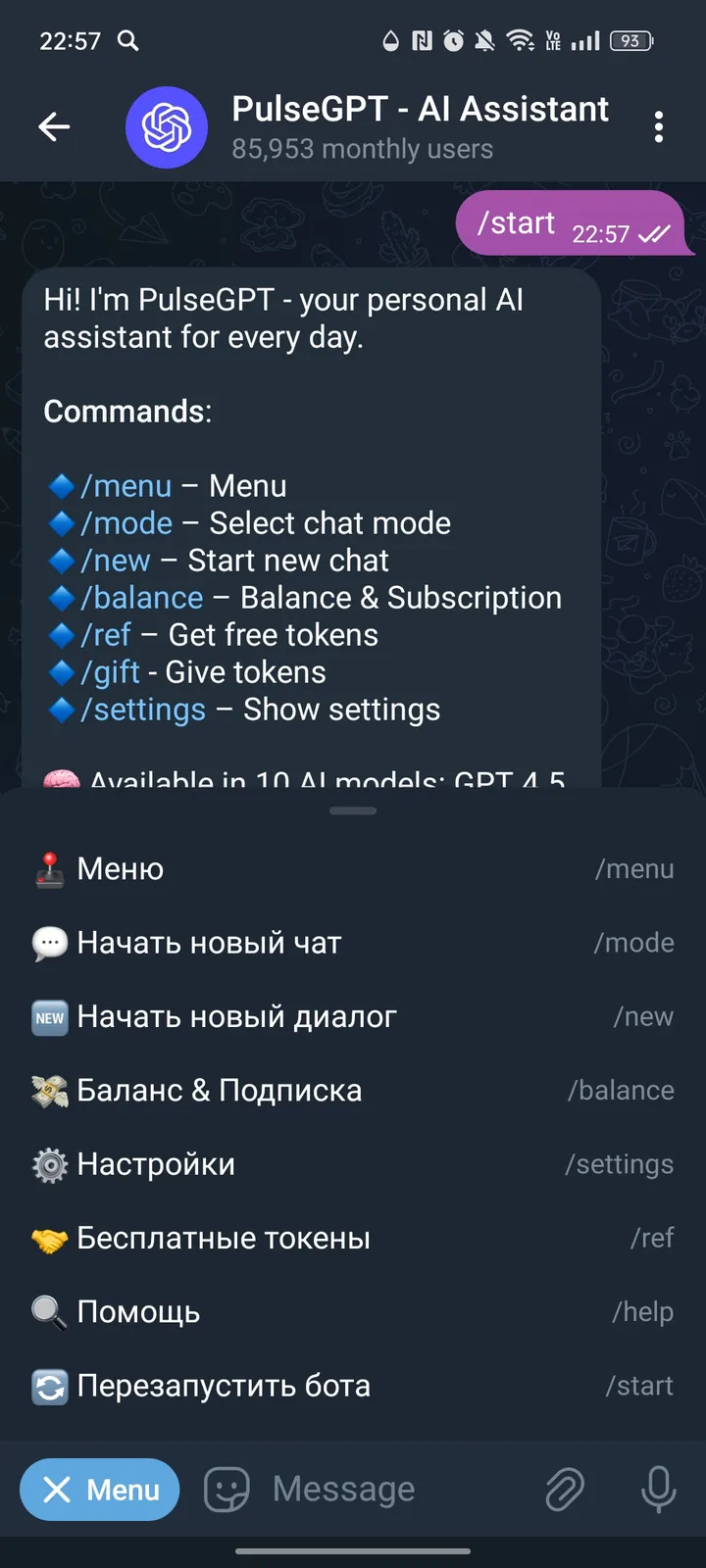Open the money icon next to Баланс & Подписка
This screenshot has width=706, height=1568.
[50, 1090]
